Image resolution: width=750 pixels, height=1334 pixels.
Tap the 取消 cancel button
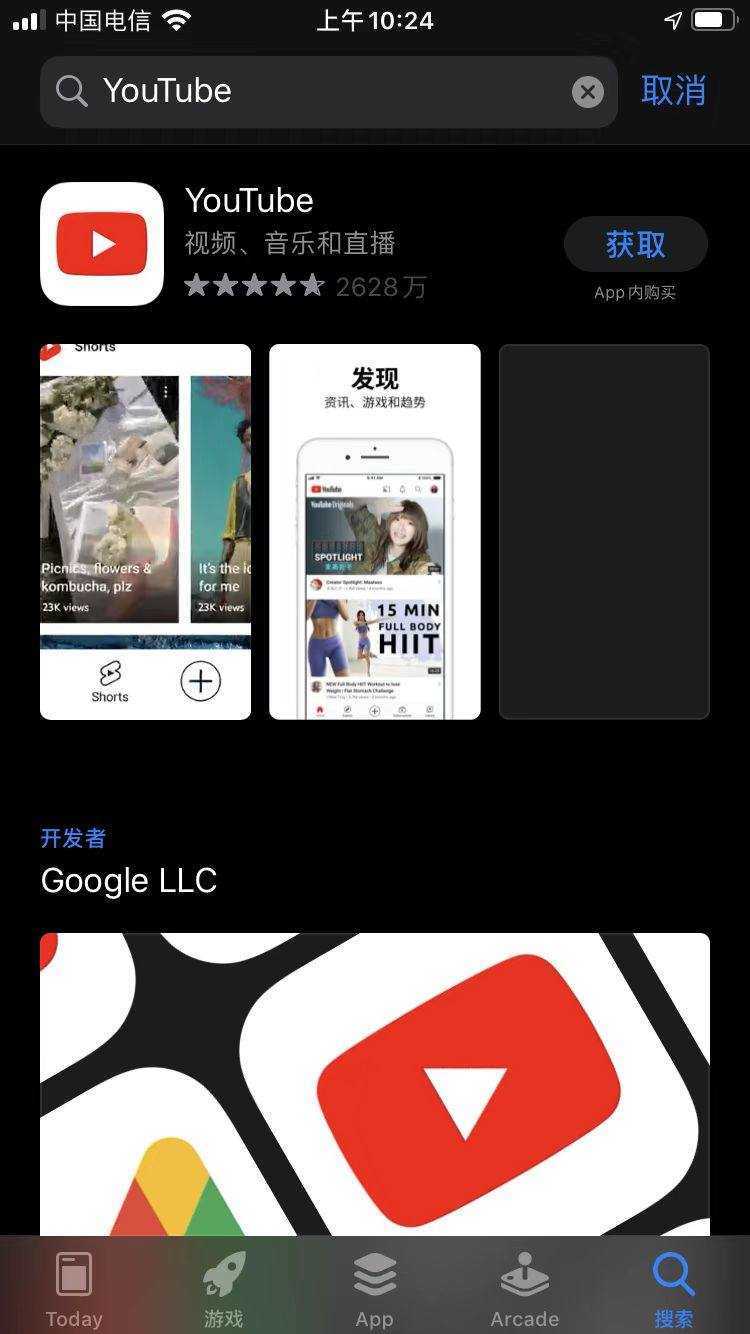pos(673,91)
